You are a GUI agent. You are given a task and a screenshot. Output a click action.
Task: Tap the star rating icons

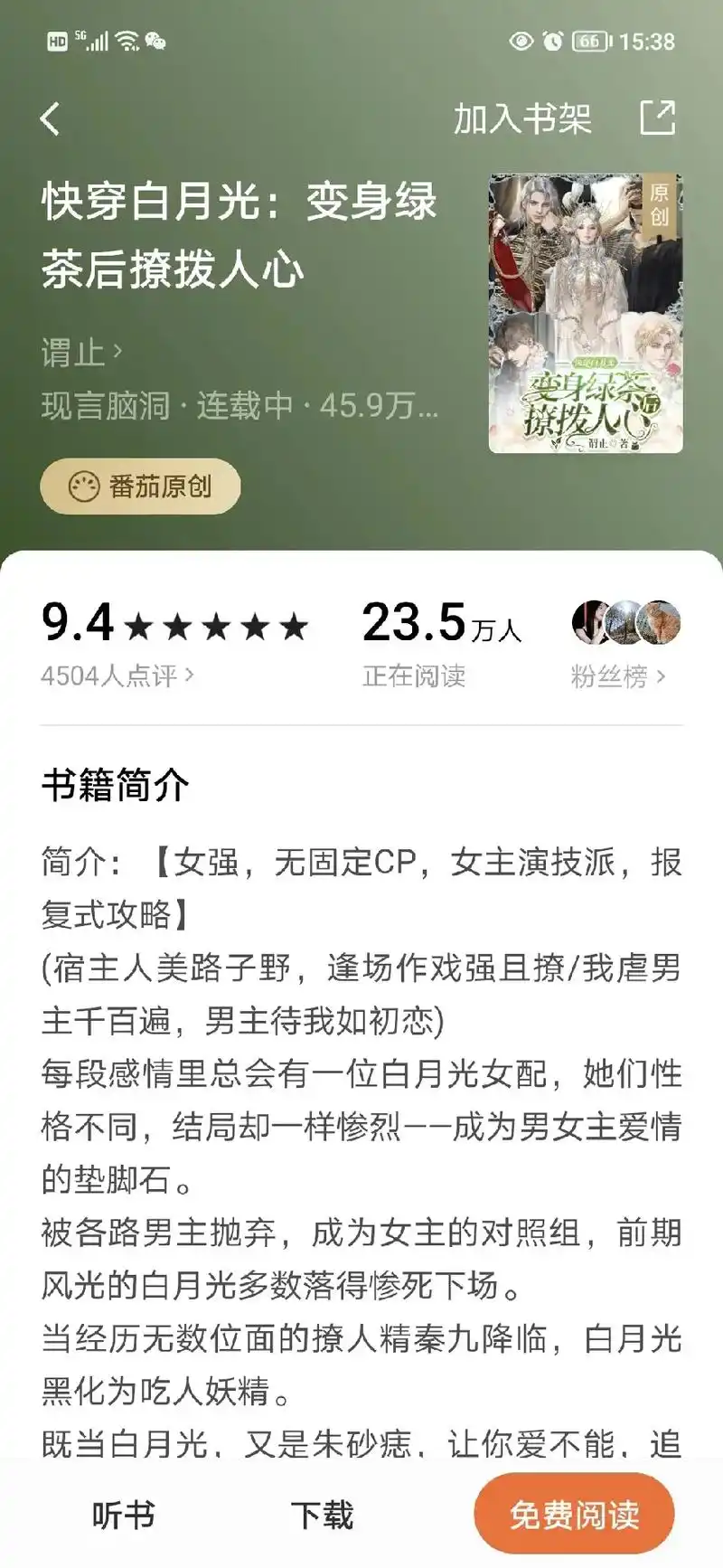pos(212,625)
